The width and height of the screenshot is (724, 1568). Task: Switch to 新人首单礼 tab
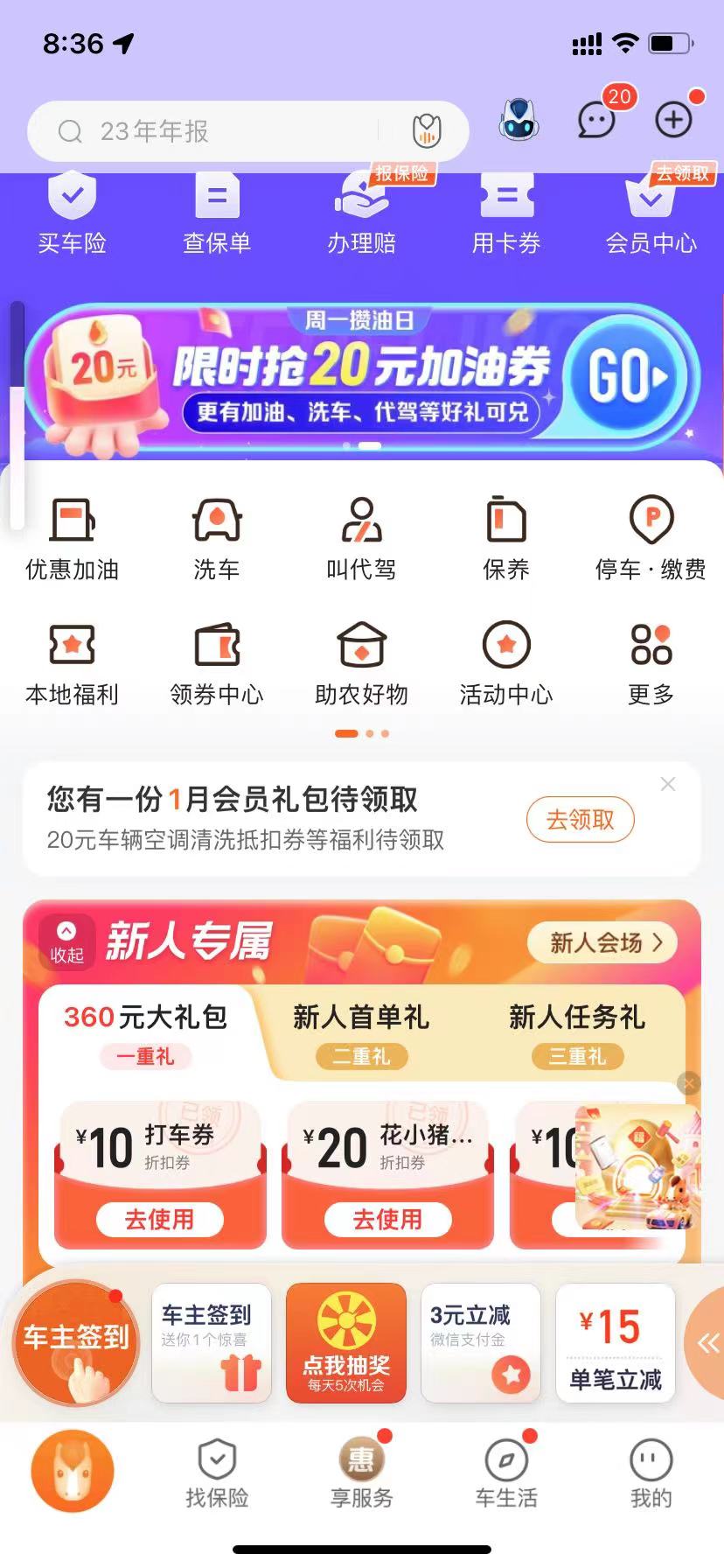tap(361, 1030)
